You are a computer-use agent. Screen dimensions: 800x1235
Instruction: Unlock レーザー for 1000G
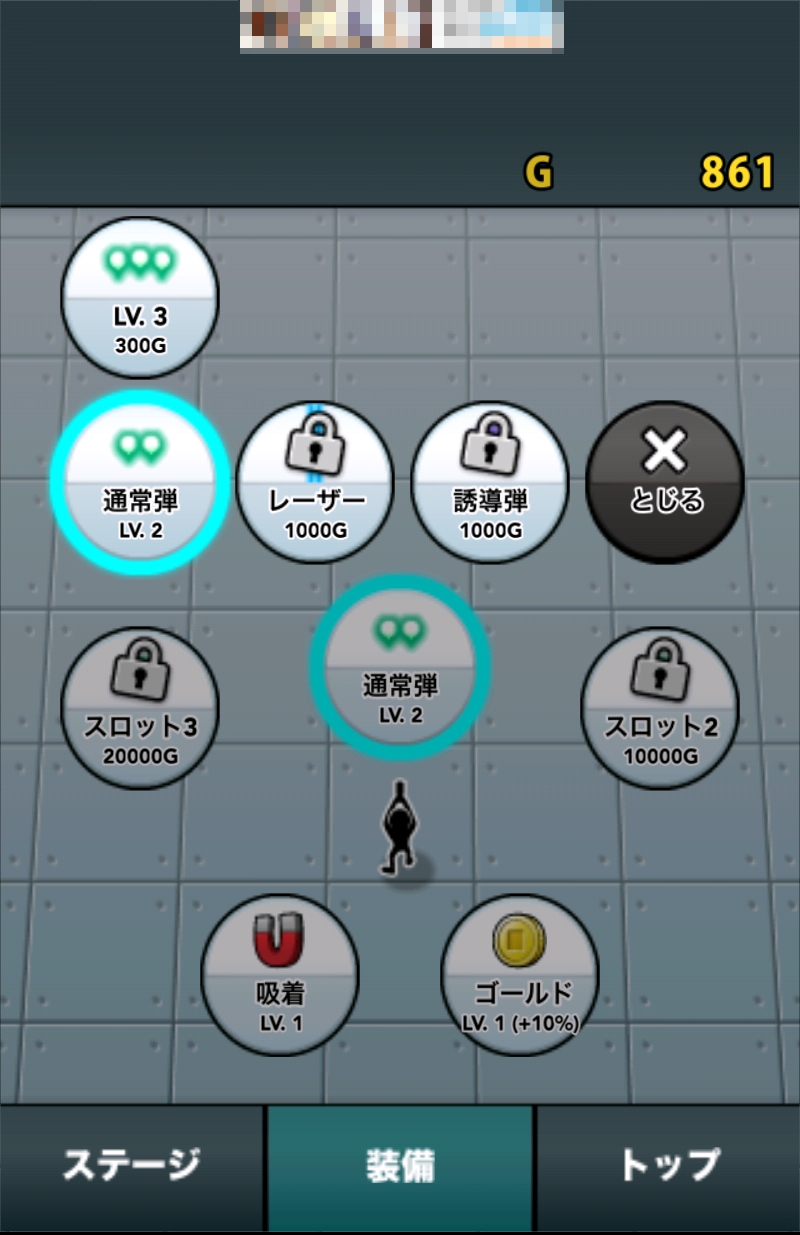[x=315, y=482]
